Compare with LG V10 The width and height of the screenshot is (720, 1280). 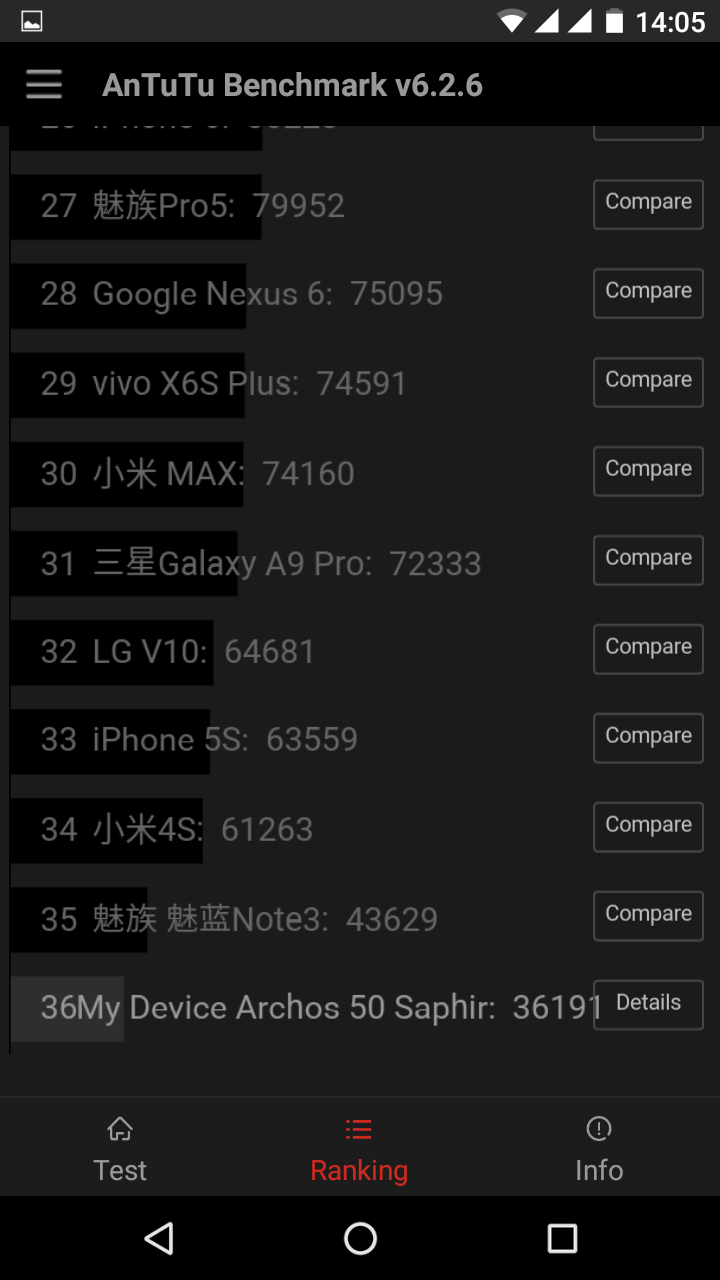[x=648, y=649]
